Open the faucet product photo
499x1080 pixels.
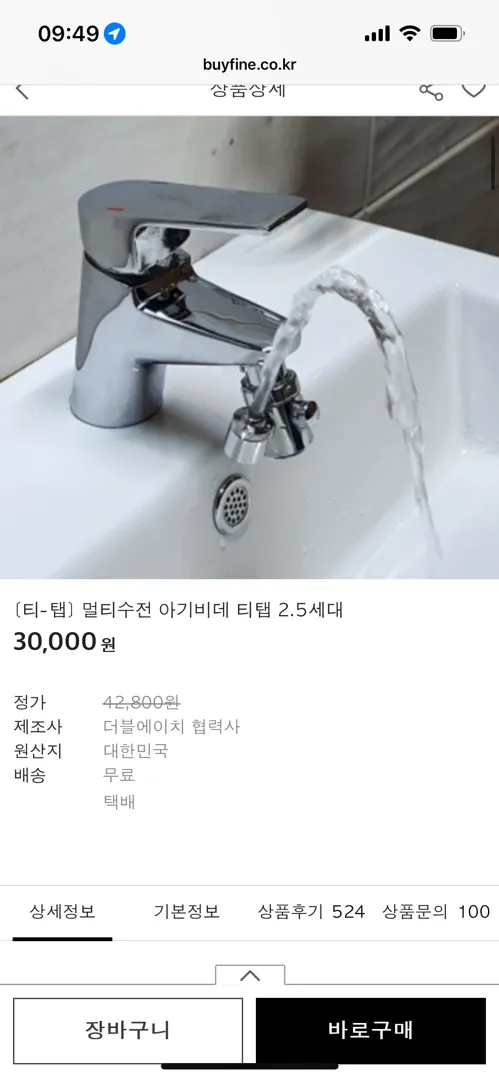[250, 347]
